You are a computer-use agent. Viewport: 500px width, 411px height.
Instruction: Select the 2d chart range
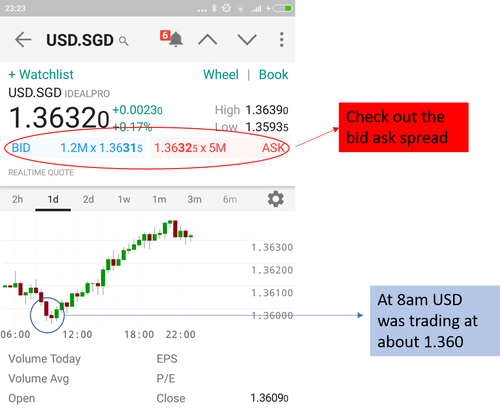tap(88, 199)
